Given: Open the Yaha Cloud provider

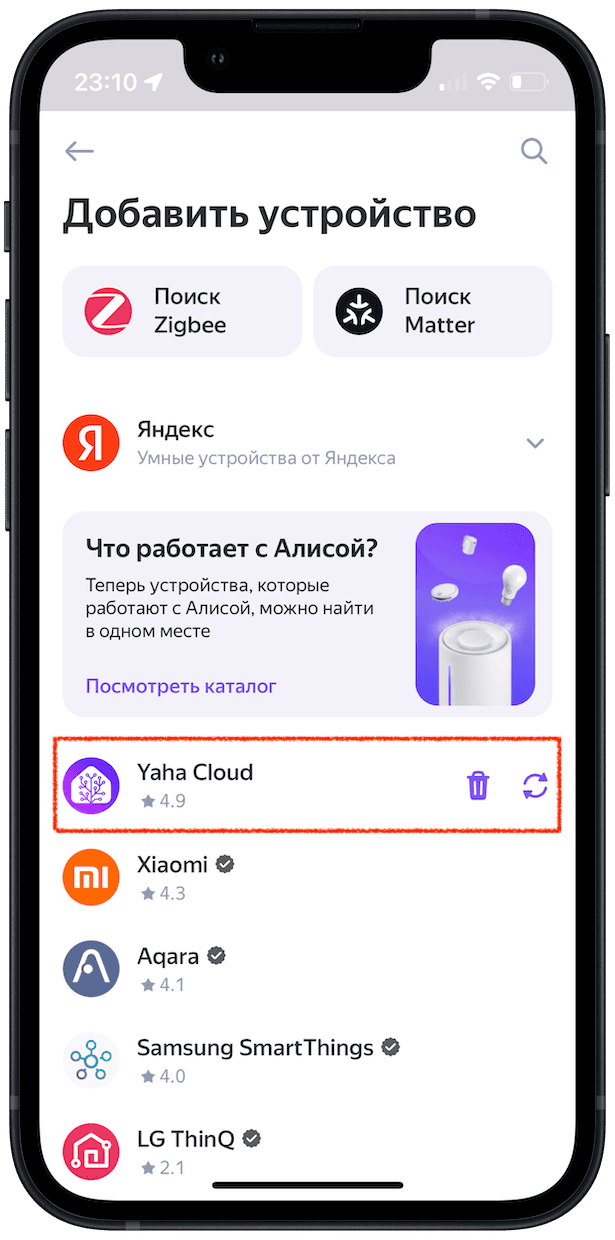Looking at the screenshot, I should tap(195, 785).
